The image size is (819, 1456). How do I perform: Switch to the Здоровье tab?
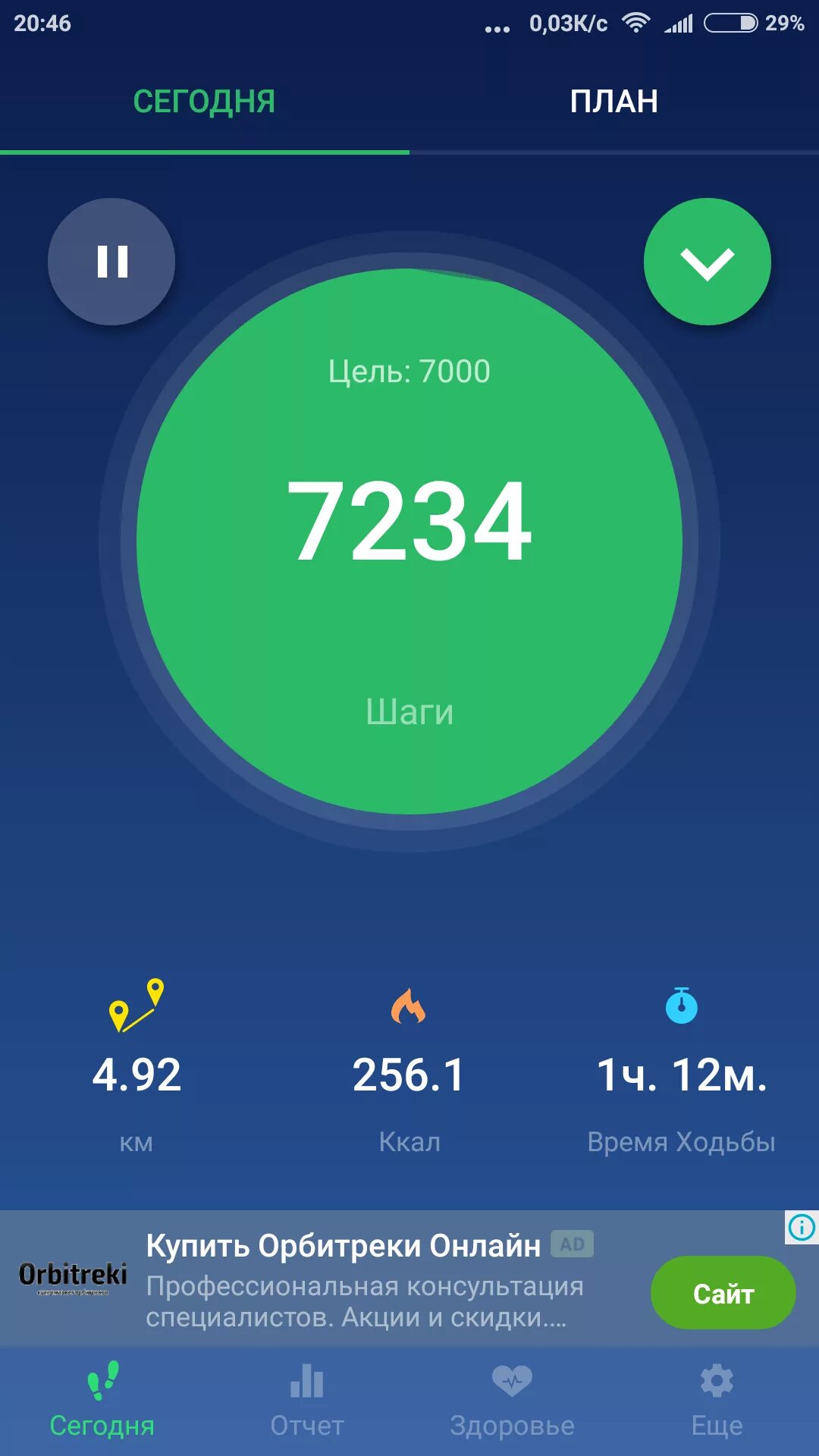tap(512, 1402)
